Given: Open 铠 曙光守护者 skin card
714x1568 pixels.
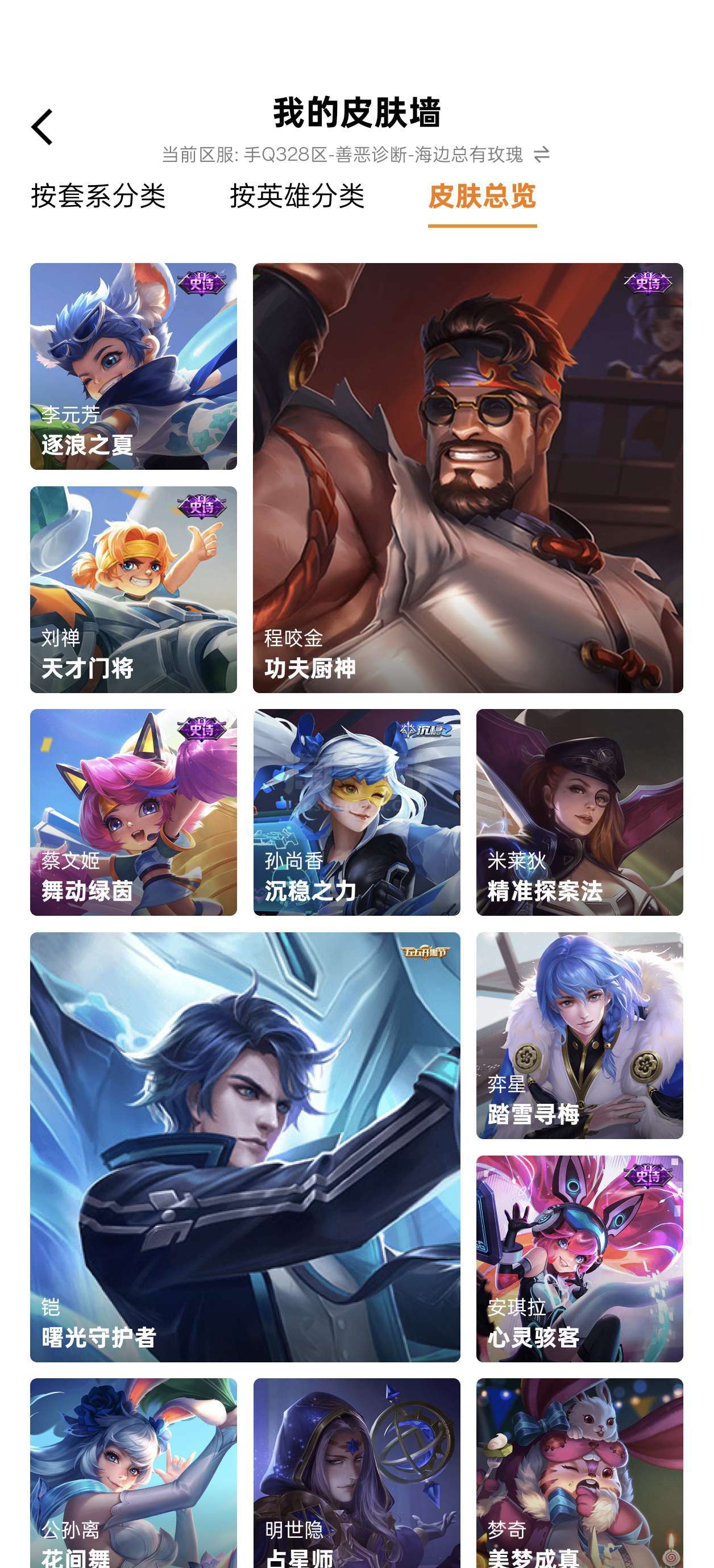Looking at the screenshot, I should pyautogui.click(x=245, y=1147).
